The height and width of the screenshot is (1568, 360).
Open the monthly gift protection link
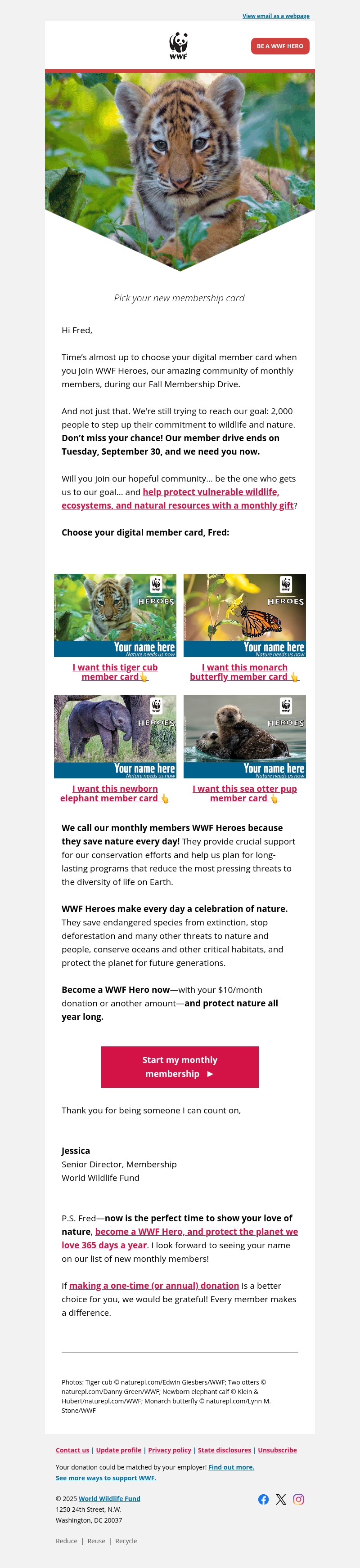tap(211, 492)
